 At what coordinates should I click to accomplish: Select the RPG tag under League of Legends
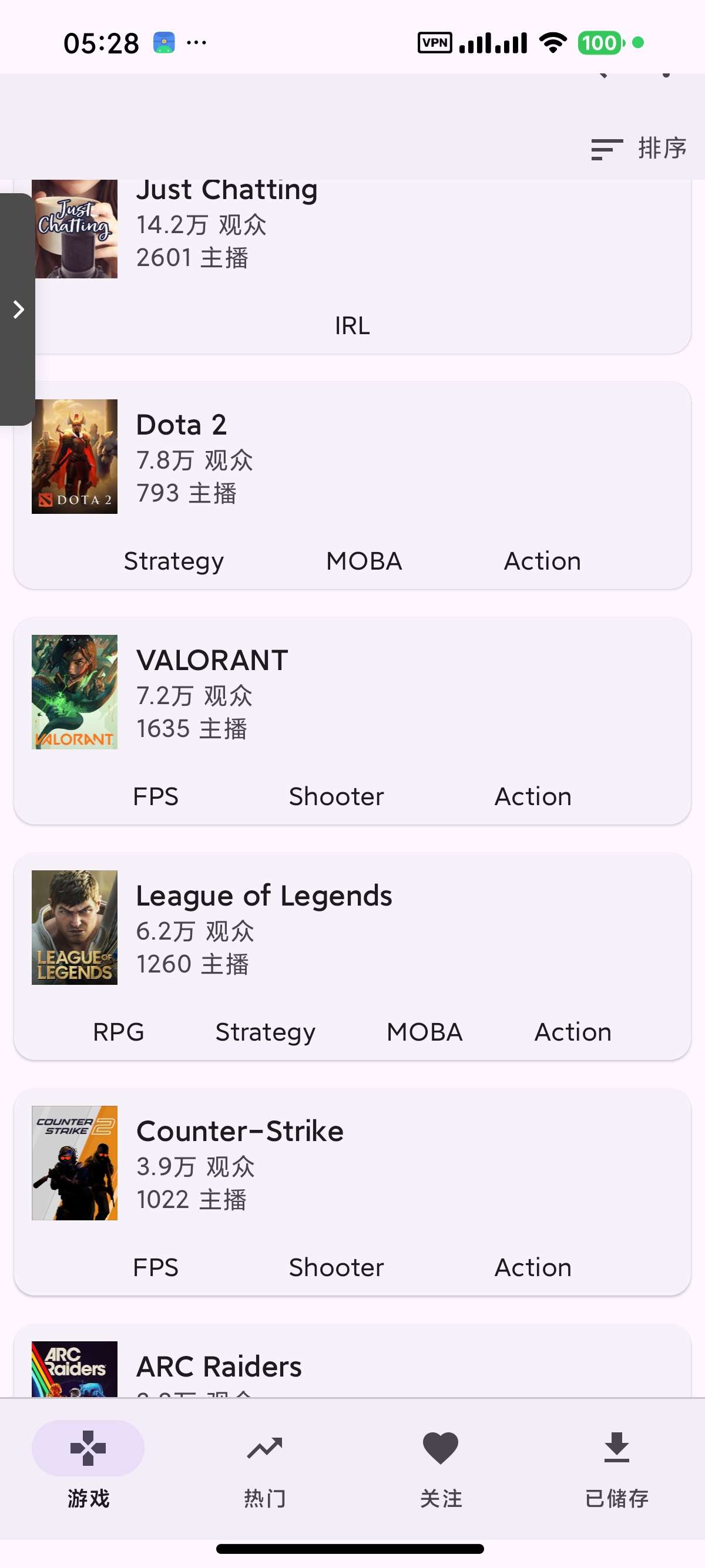(118, 1032)
